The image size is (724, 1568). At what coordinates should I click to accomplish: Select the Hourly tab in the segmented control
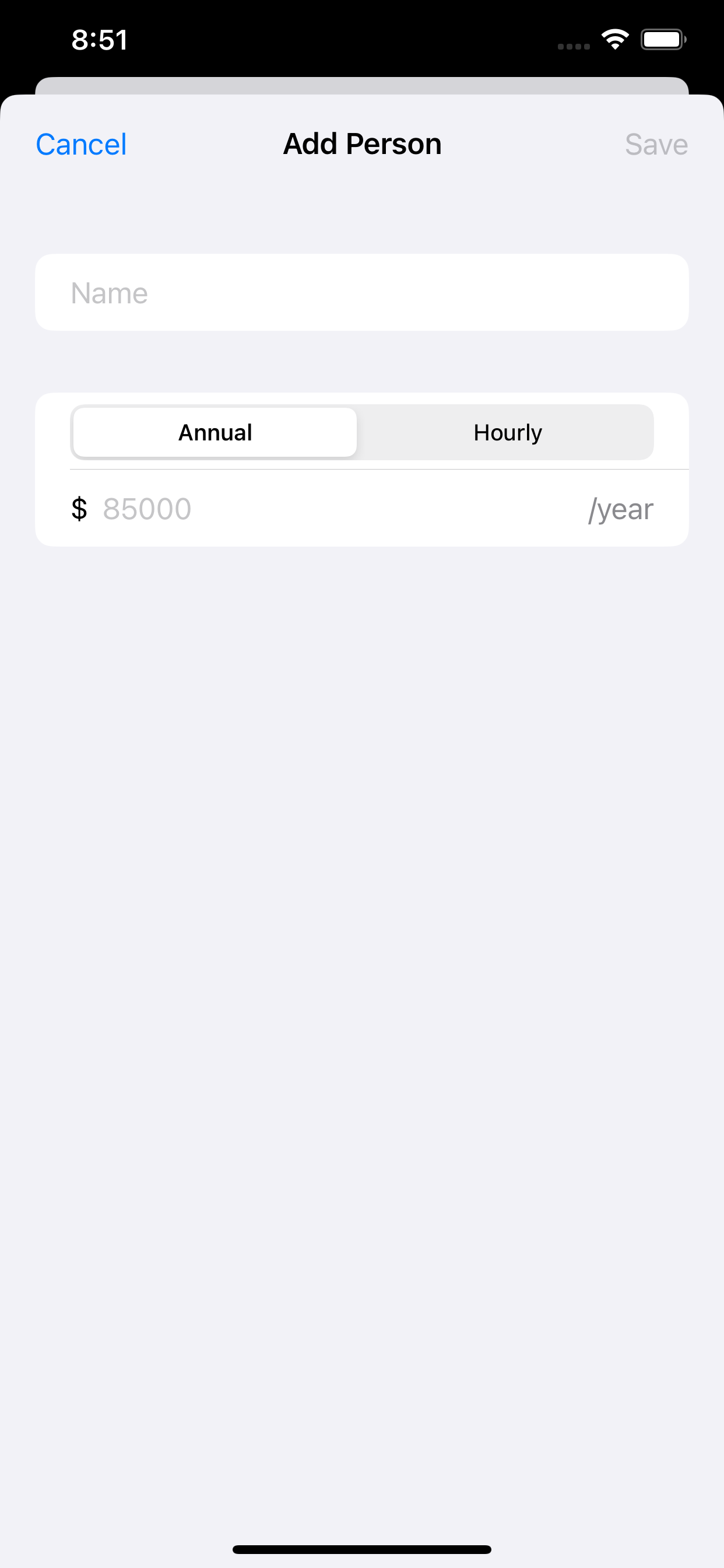pyautogui.click(x=508, y=432)
